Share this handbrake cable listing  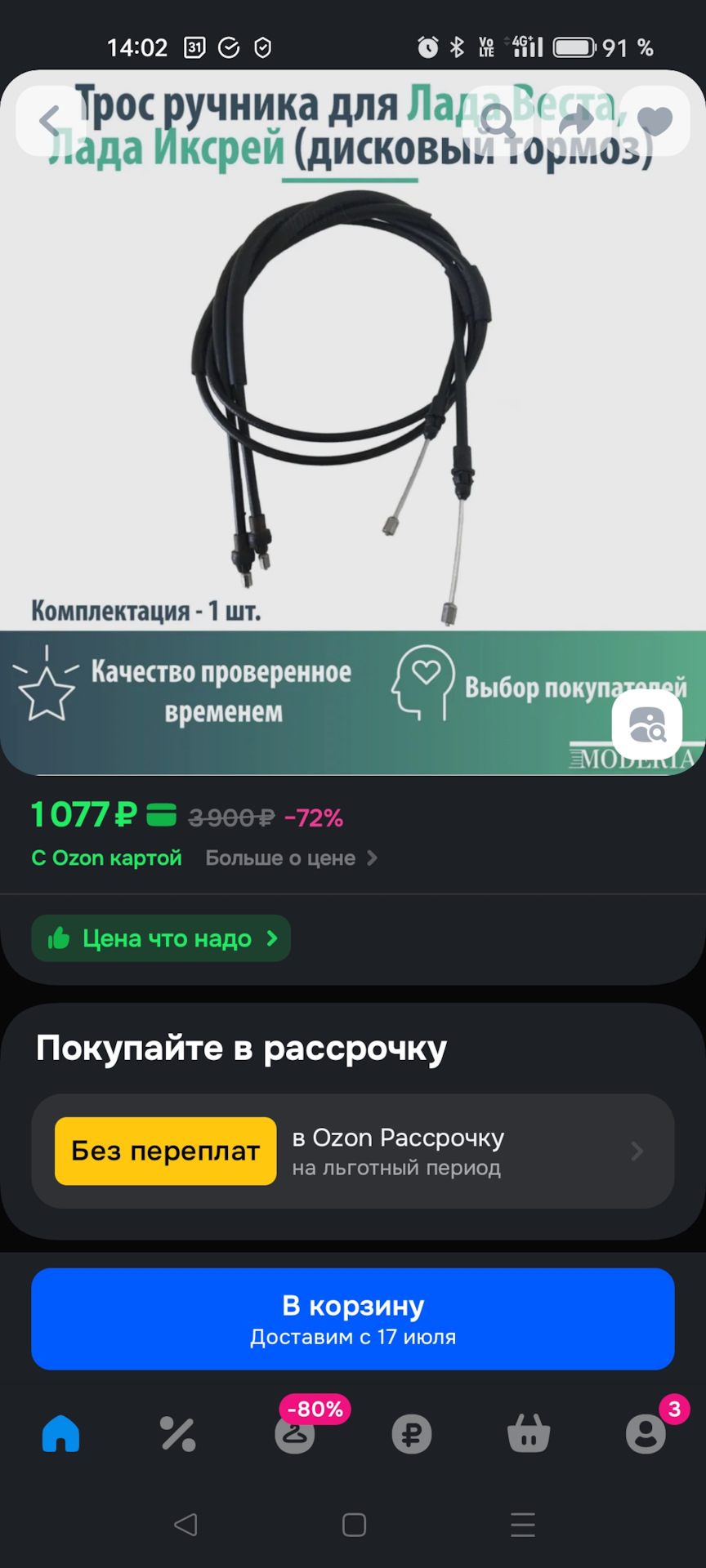point(577,121)
